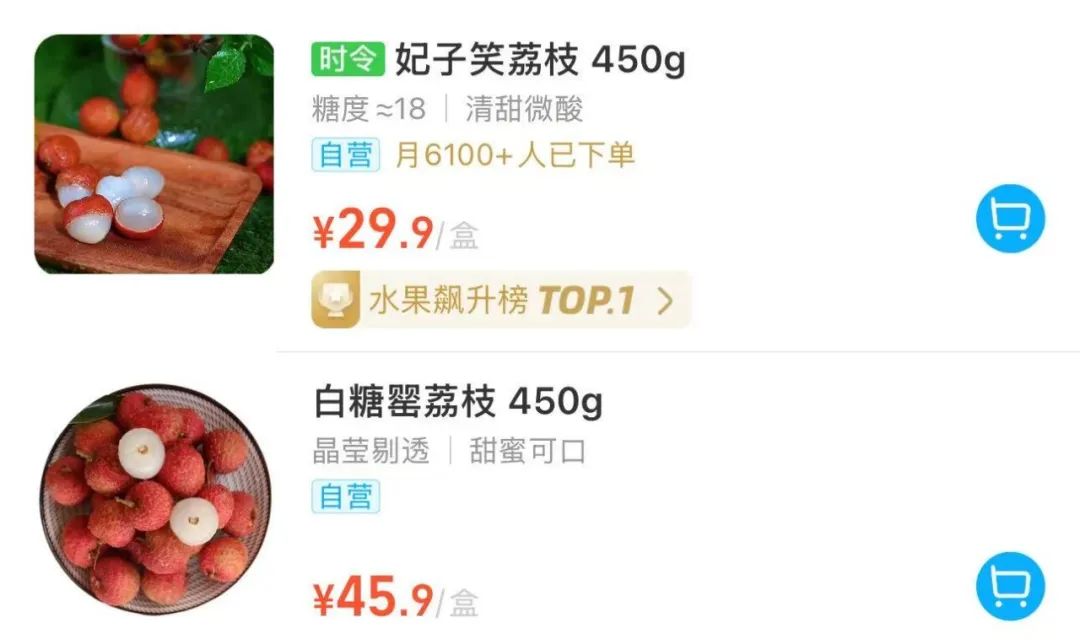View details of 妃子笑荔枝 450g

coord(540,61)
